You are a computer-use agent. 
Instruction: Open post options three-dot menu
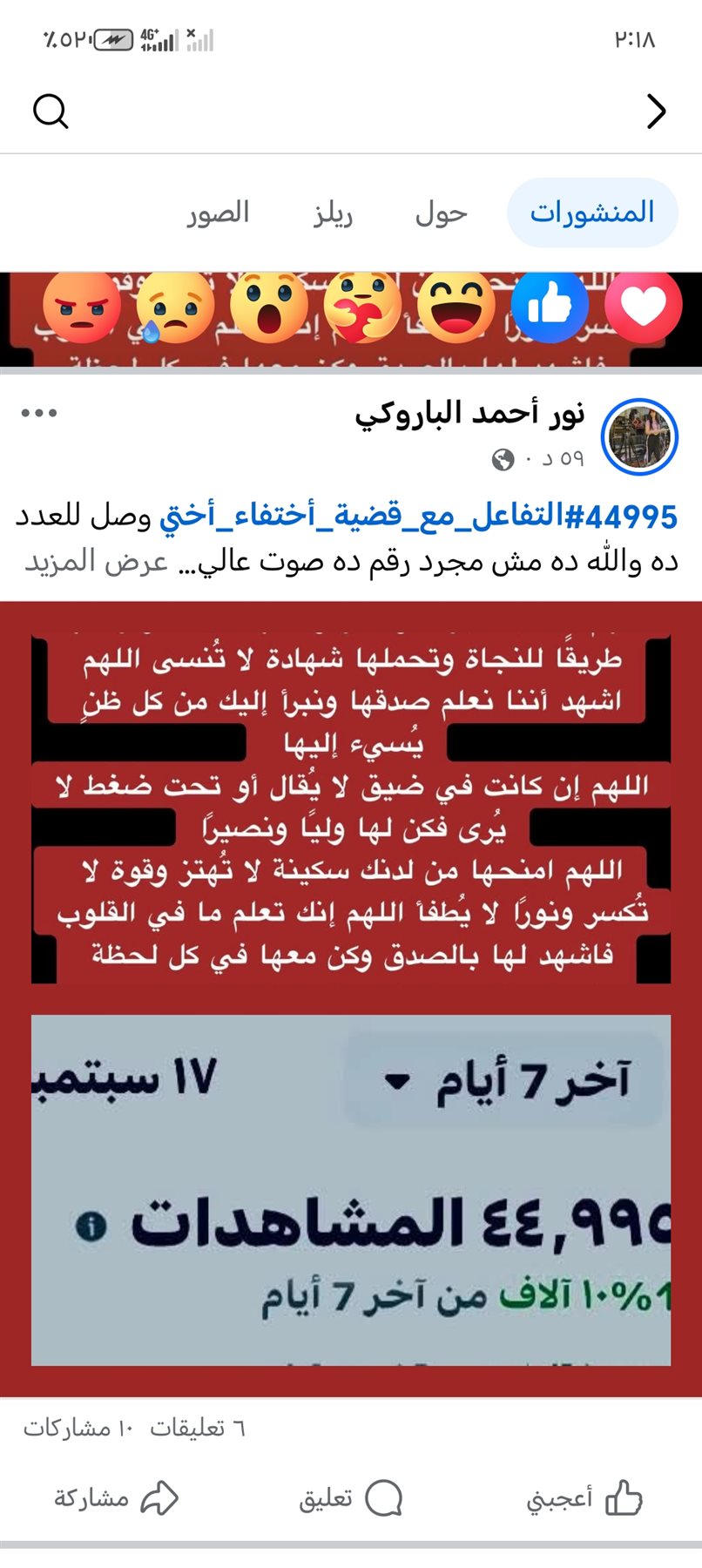[x=39, y=413]
